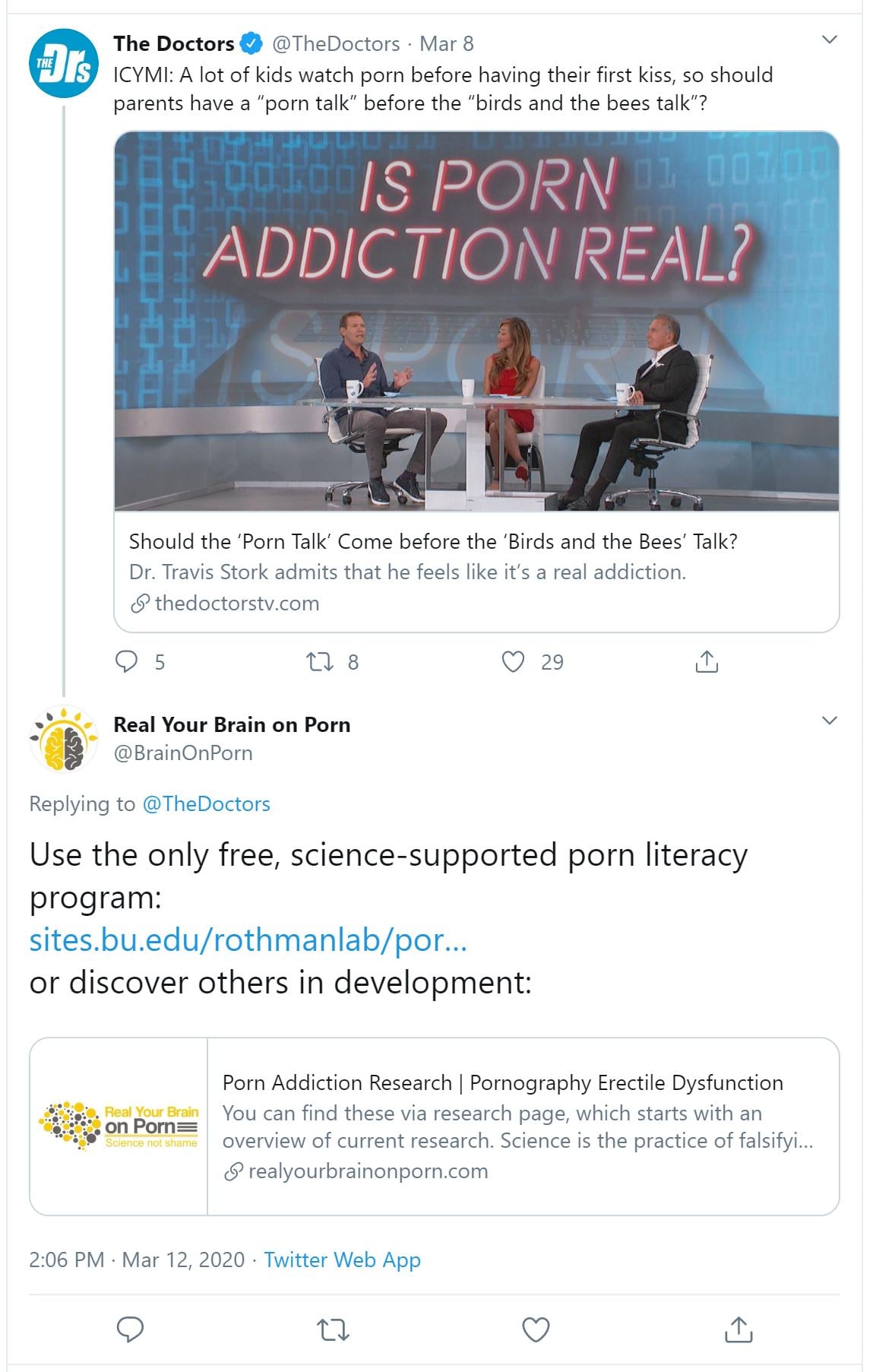The height and width of the screenshot is (1372, 876).
Task: Open the 'Is Porn Addiction Real?' link card
Action: (x=476, y=381)
